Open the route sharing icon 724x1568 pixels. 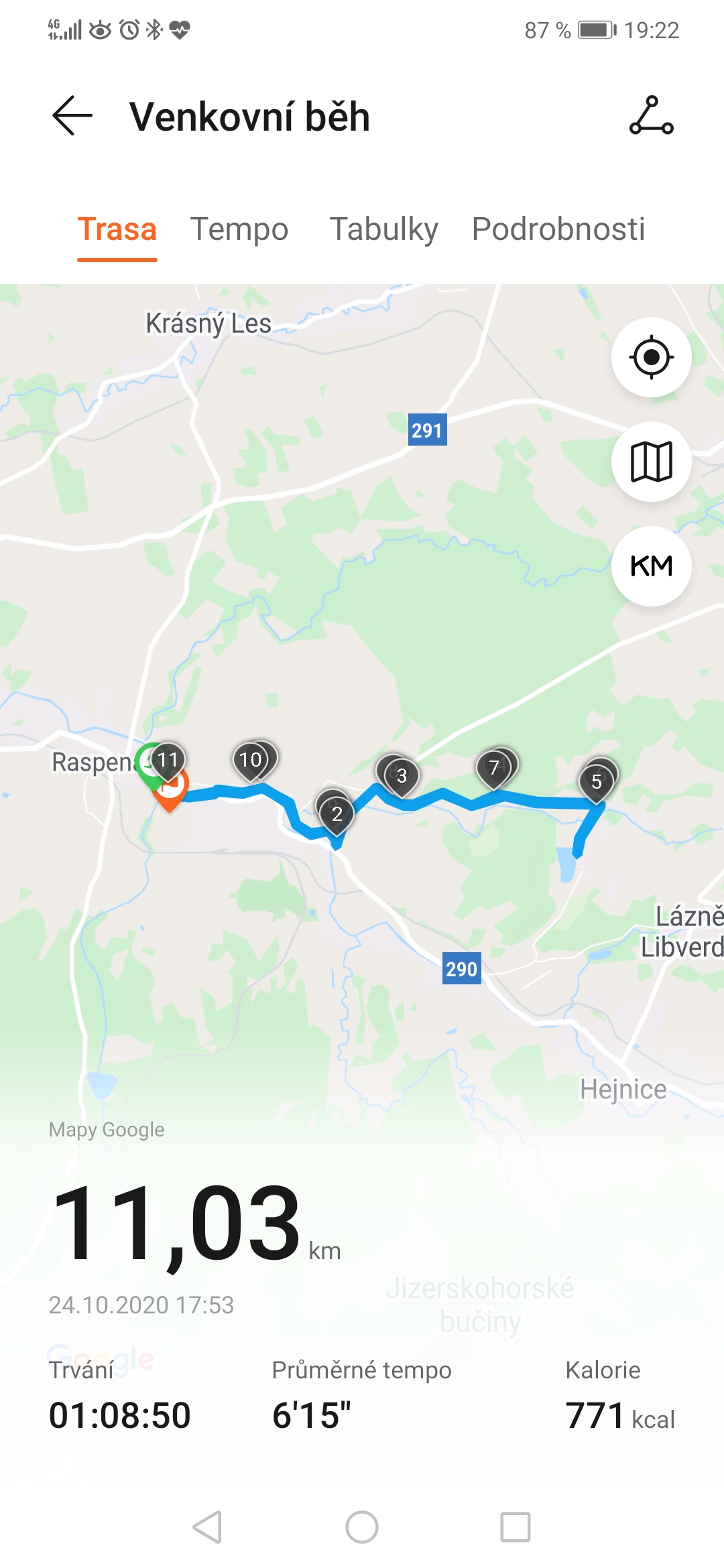tap(651, 115)
